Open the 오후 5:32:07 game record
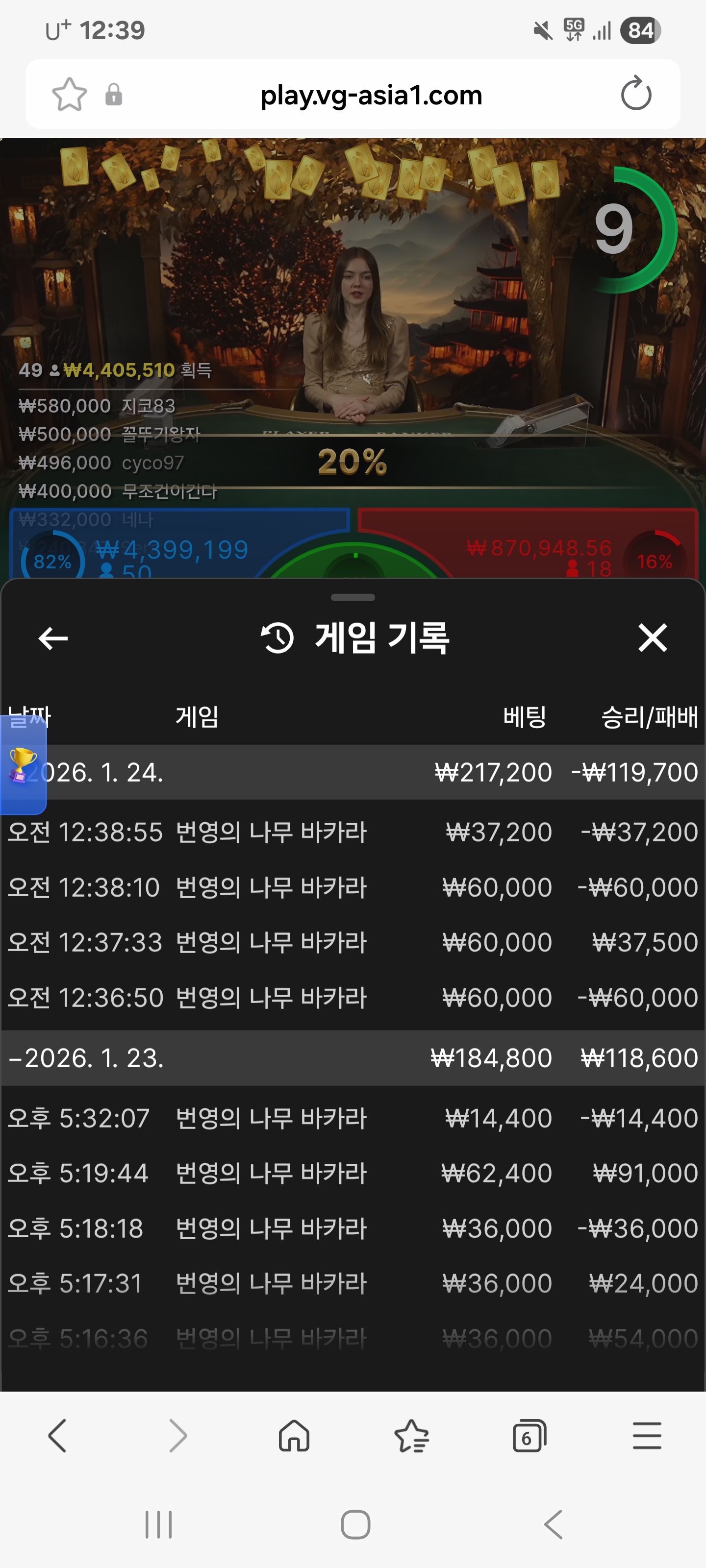 point(353,1118)
